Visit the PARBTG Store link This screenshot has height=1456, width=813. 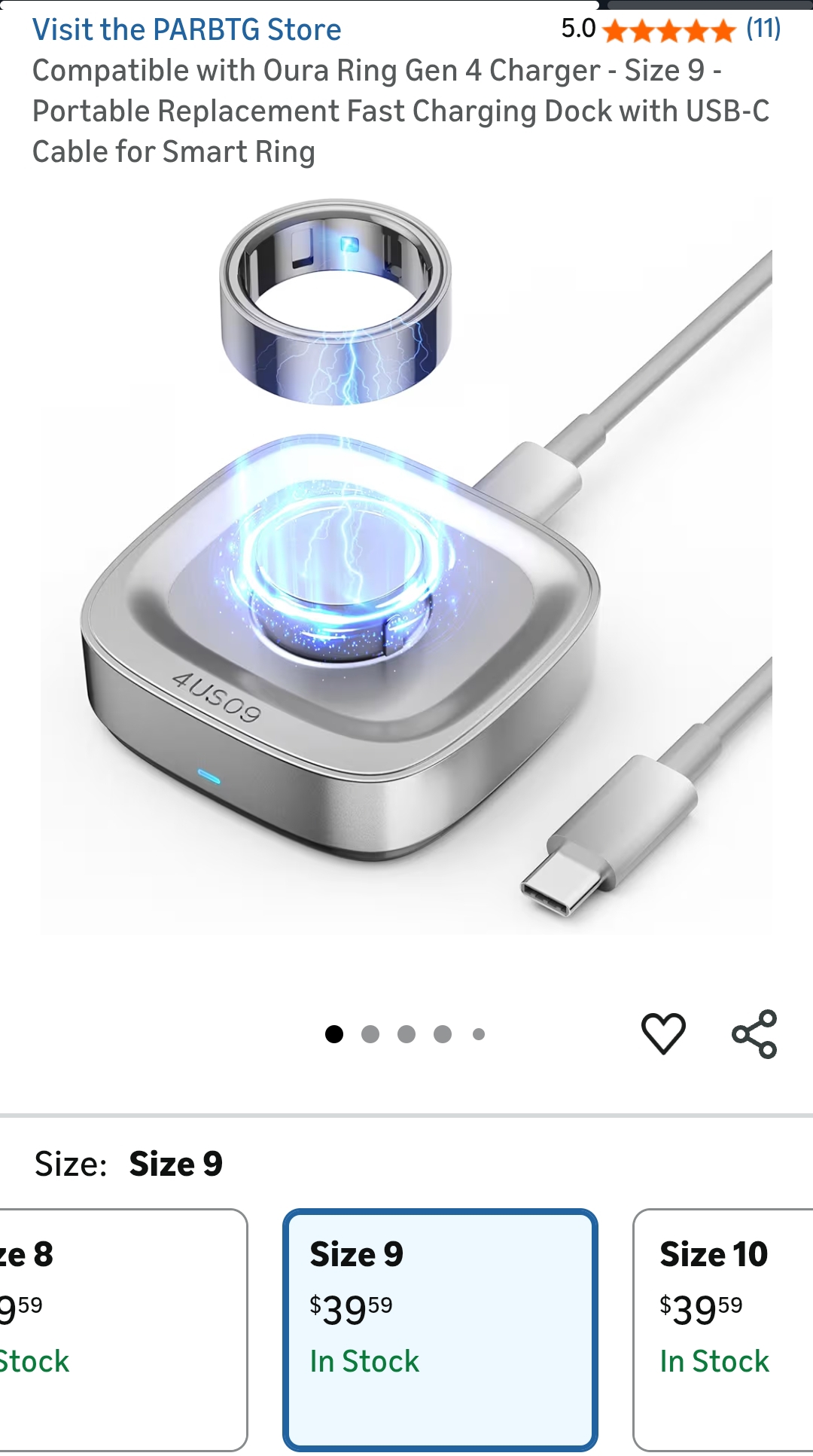click(187, 30)
